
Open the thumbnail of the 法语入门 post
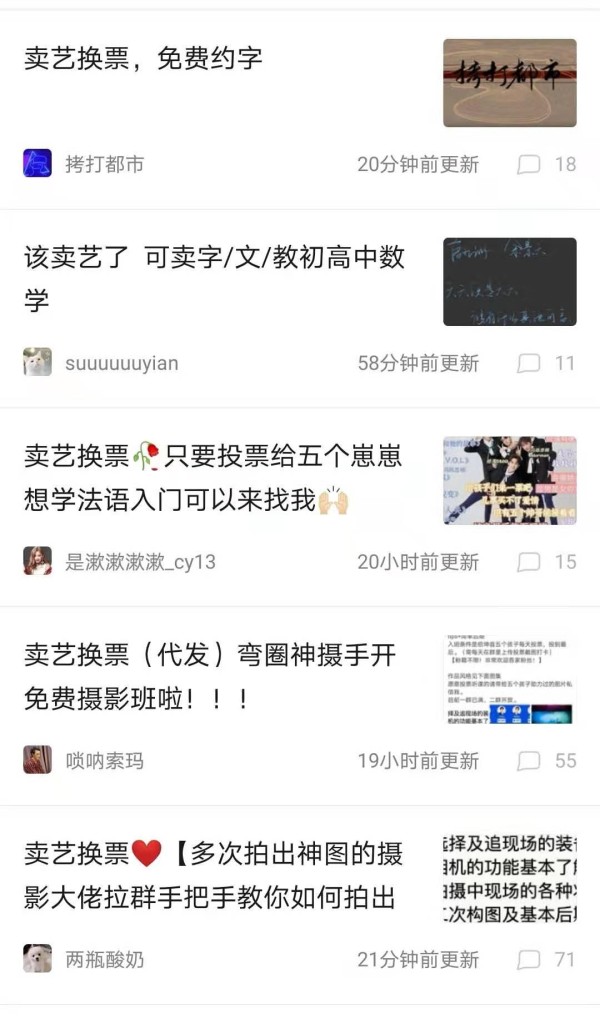pos(509,480)
